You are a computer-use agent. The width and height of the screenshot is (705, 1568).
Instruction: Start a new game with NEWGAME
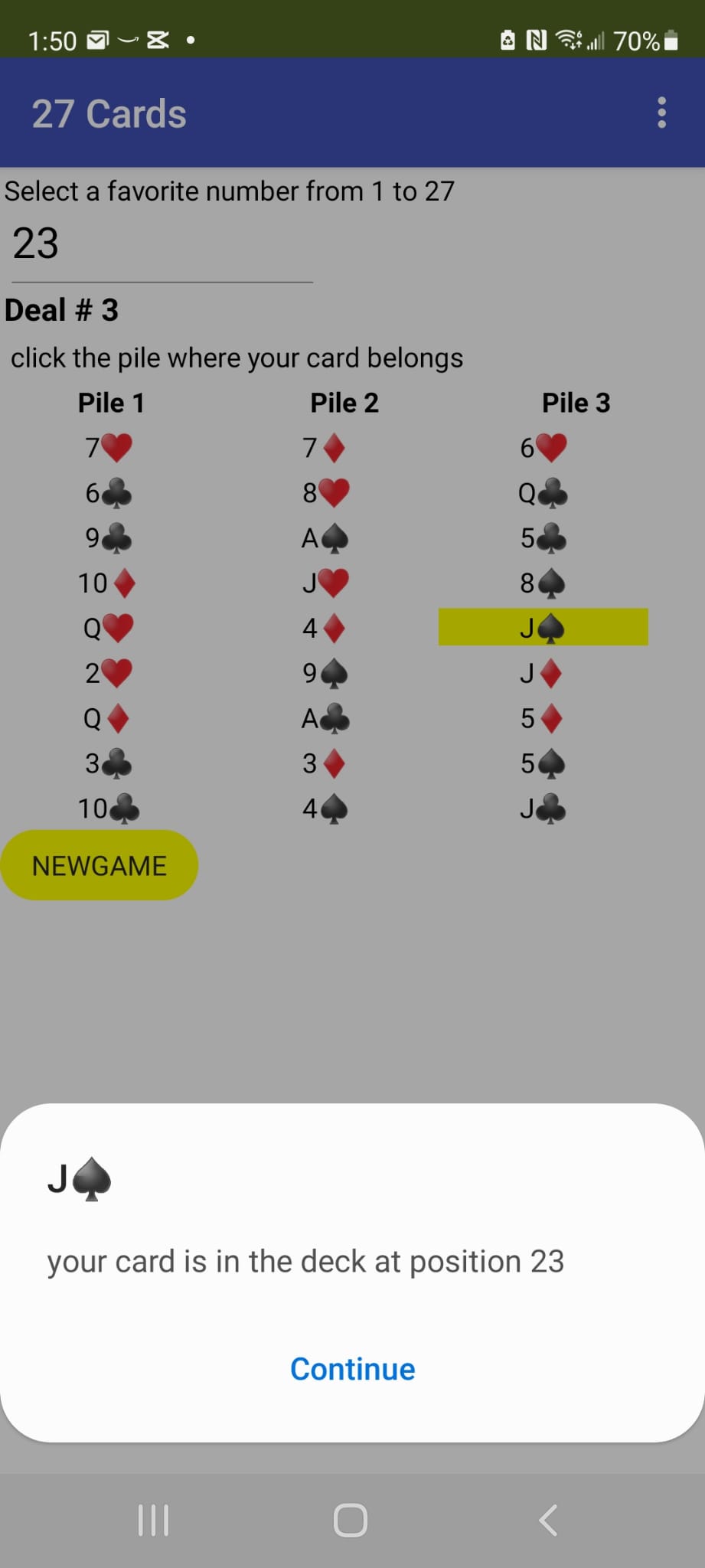[x=100, y=865]
